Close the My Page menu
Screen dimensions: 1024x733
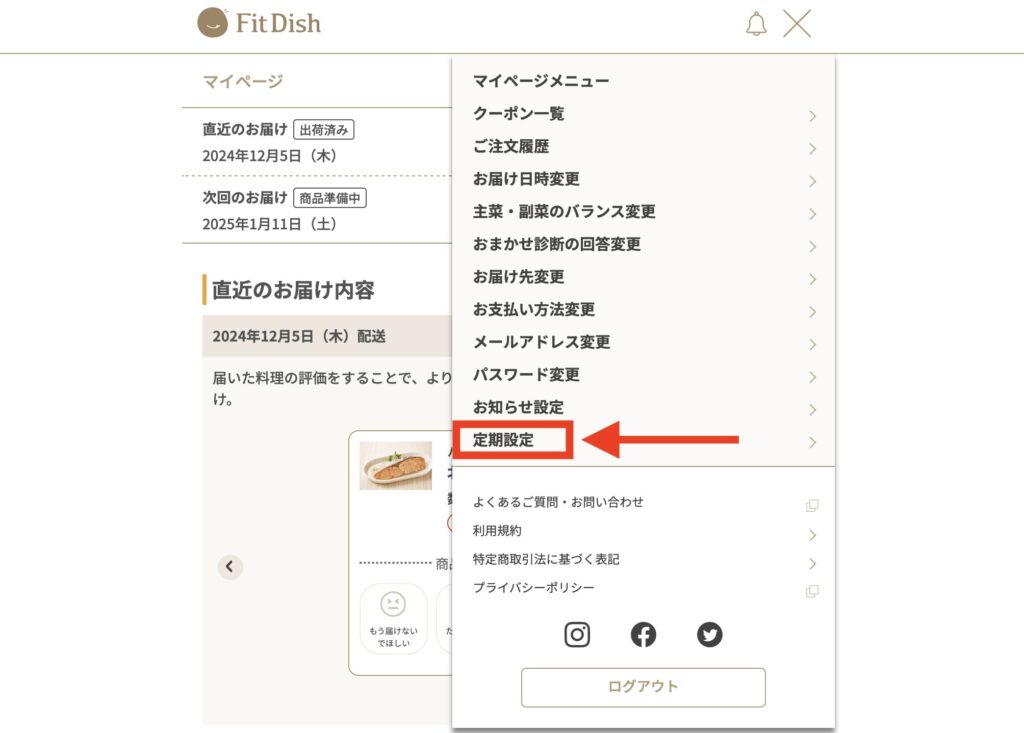(x=797, y=24)
